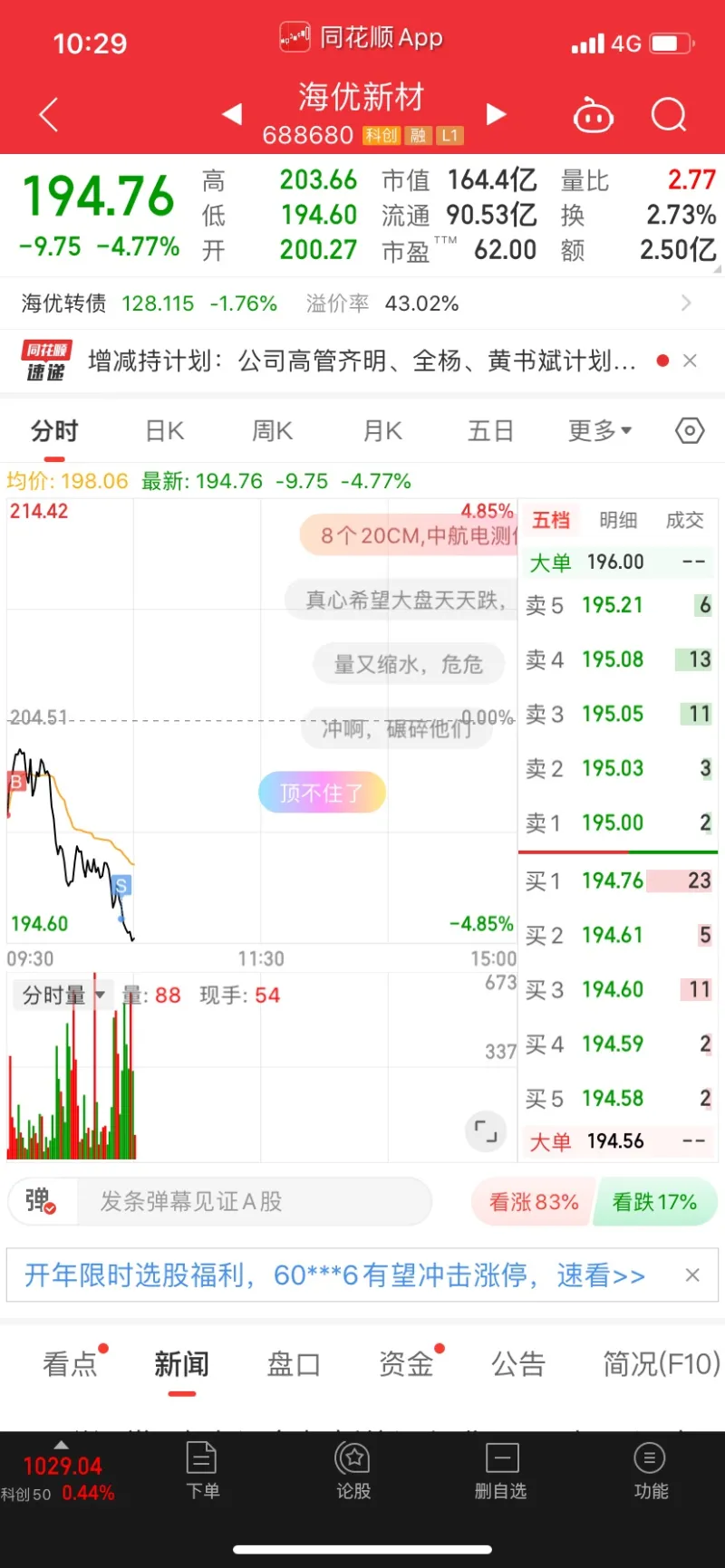
Task: Switch to the next stock arrow
Action: pyautogui.click(x=496, y=114)
